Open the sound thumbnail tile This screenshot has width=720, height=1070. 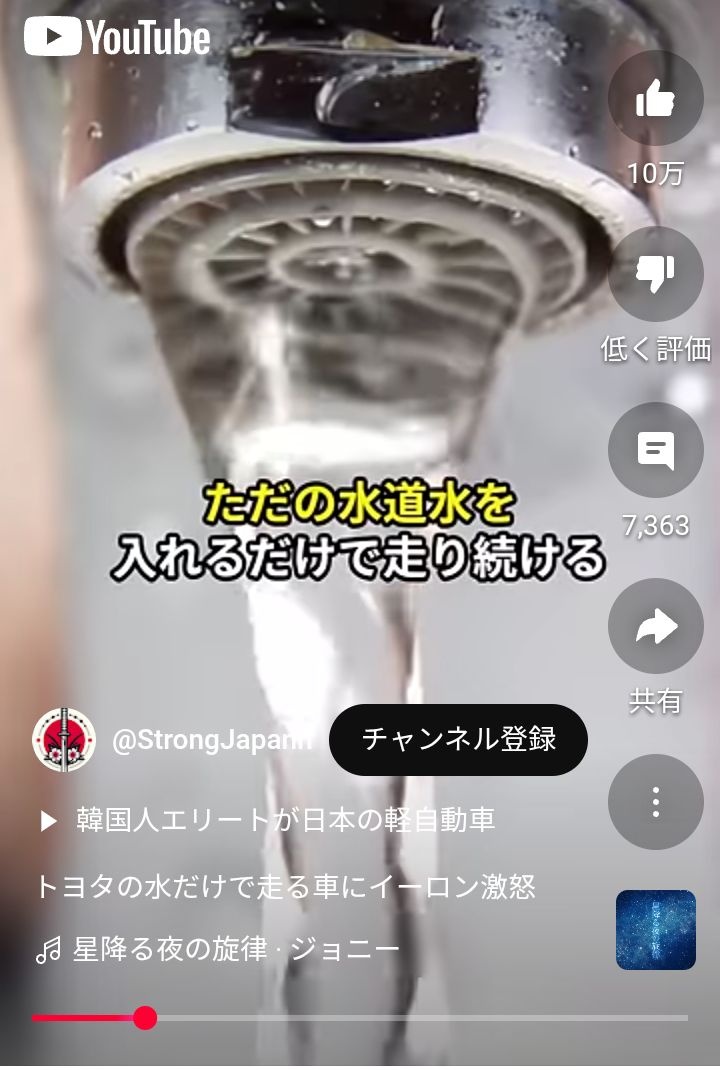click(x=655, y=930)
